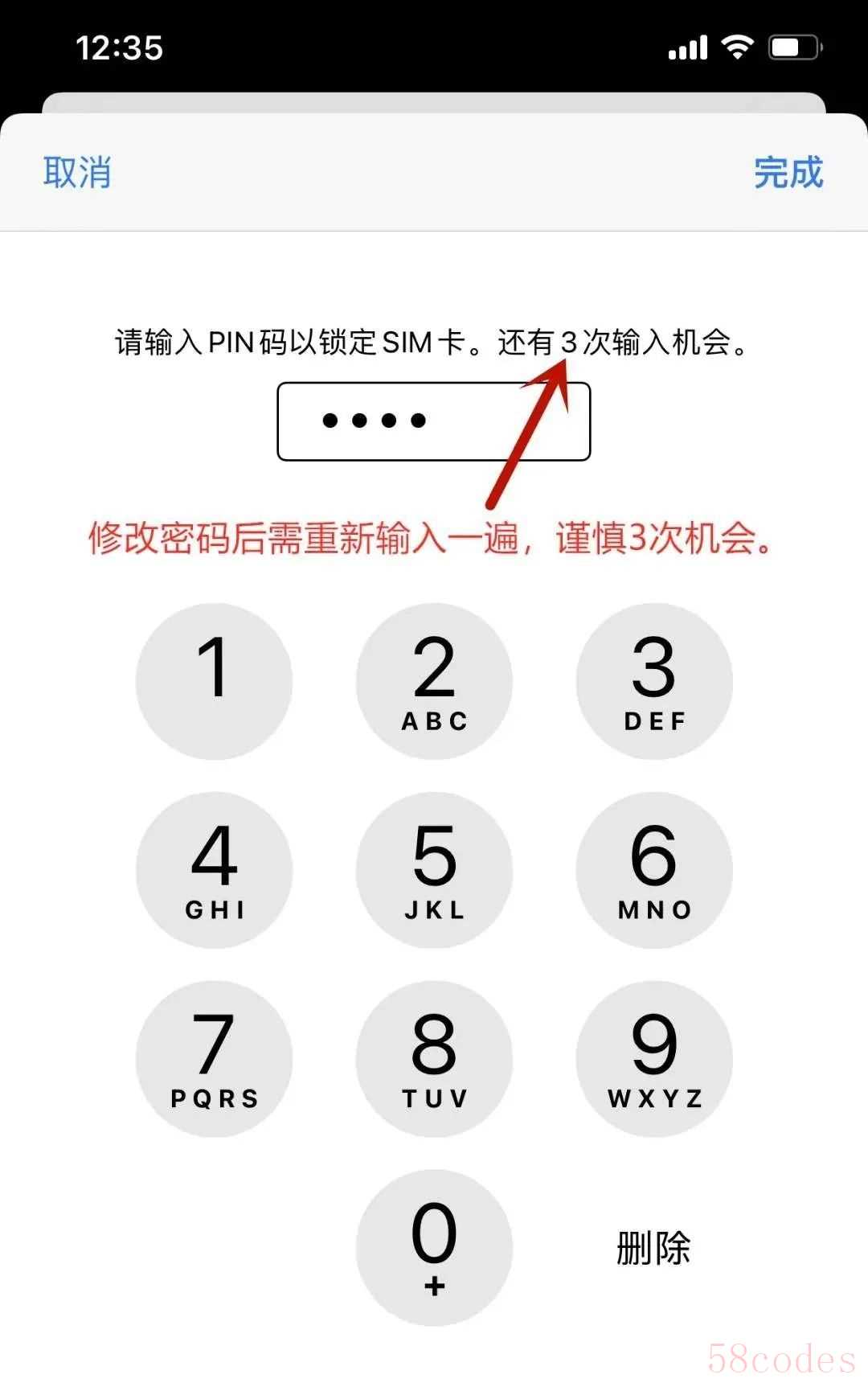
Task: Select the 9 WXYZ key
Action: (654, 1058)
